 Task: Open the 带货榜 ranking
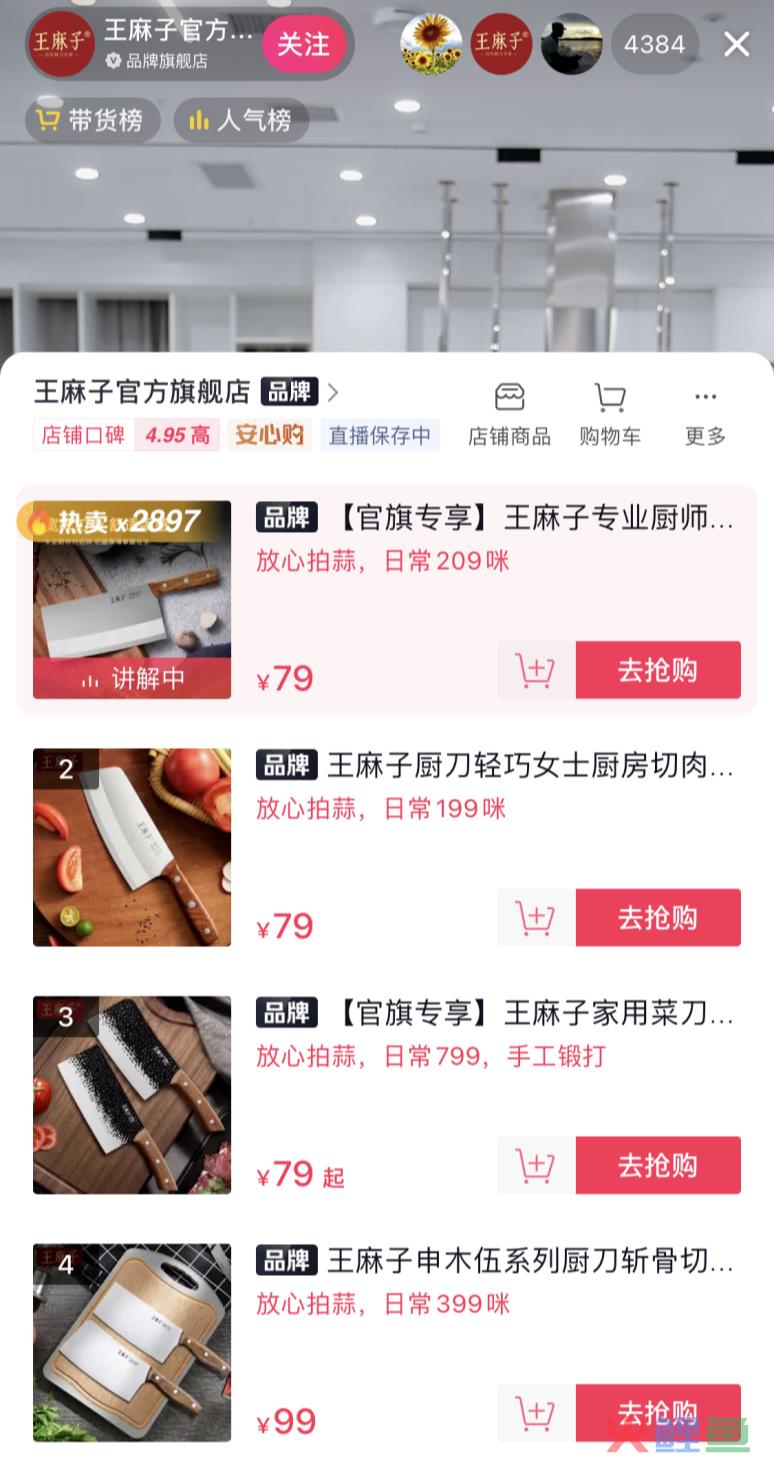pyautogui.click(x=90, y=121)
